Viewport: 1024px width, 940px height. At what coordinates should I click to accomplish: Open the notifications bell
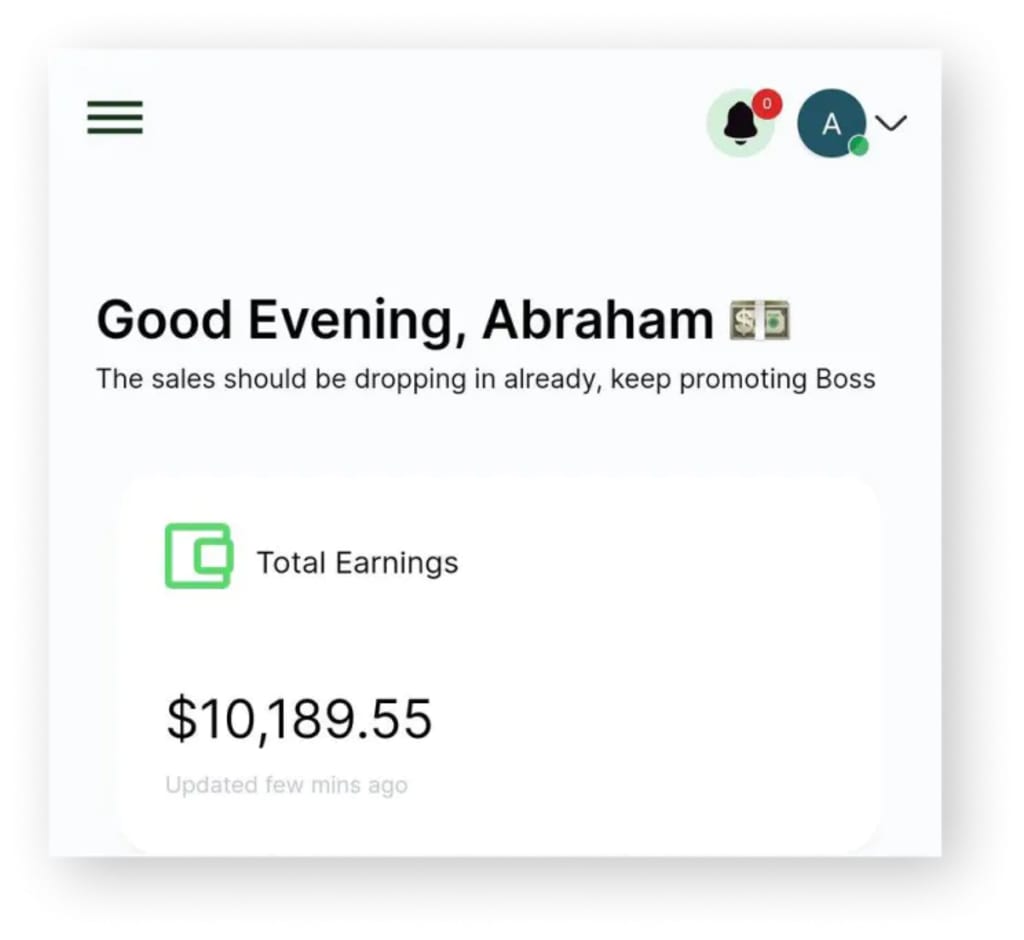click(x=741, y=123)
